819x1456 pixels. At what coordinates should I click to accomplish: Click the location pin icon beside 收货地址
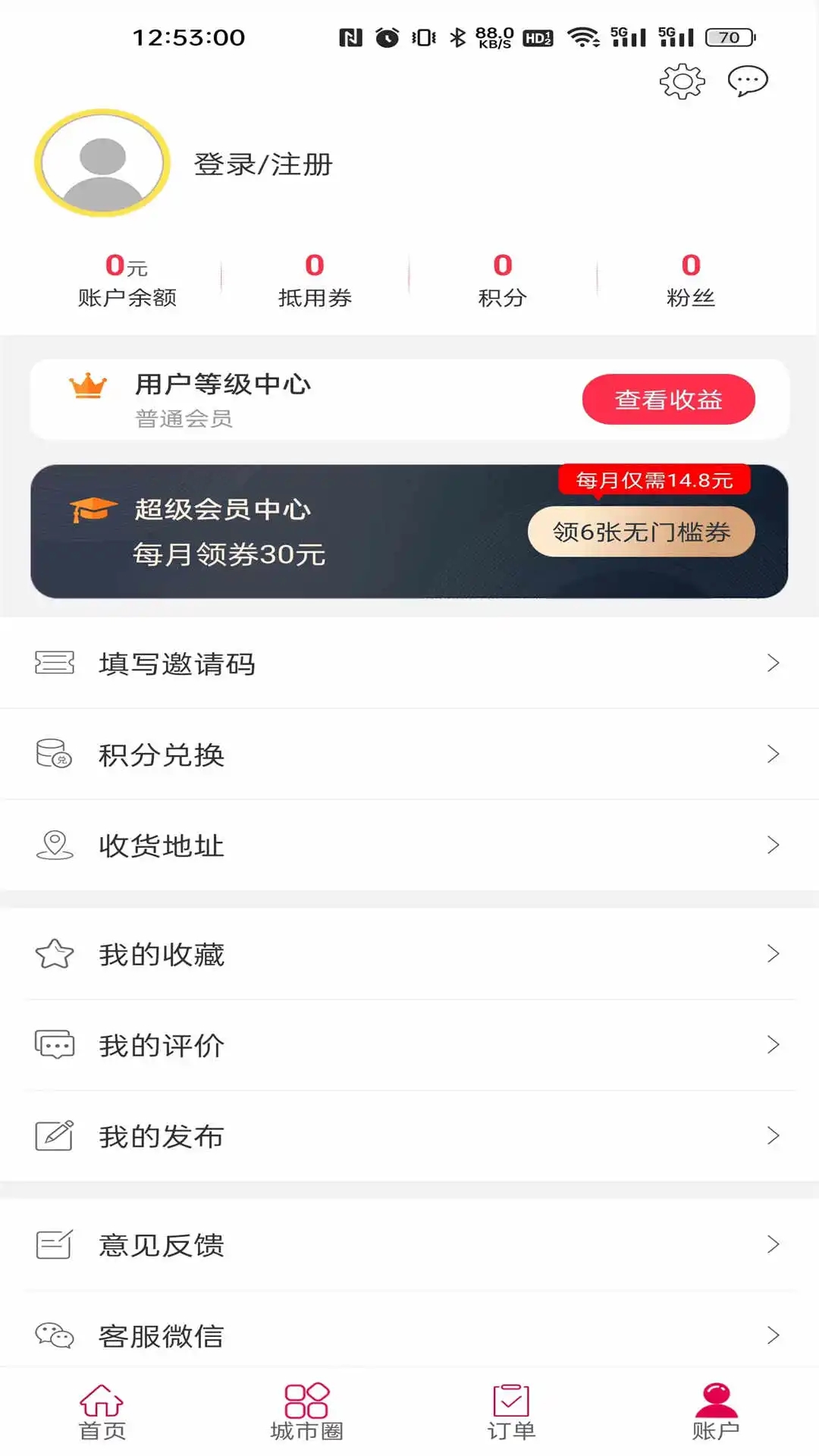[53, 845]
